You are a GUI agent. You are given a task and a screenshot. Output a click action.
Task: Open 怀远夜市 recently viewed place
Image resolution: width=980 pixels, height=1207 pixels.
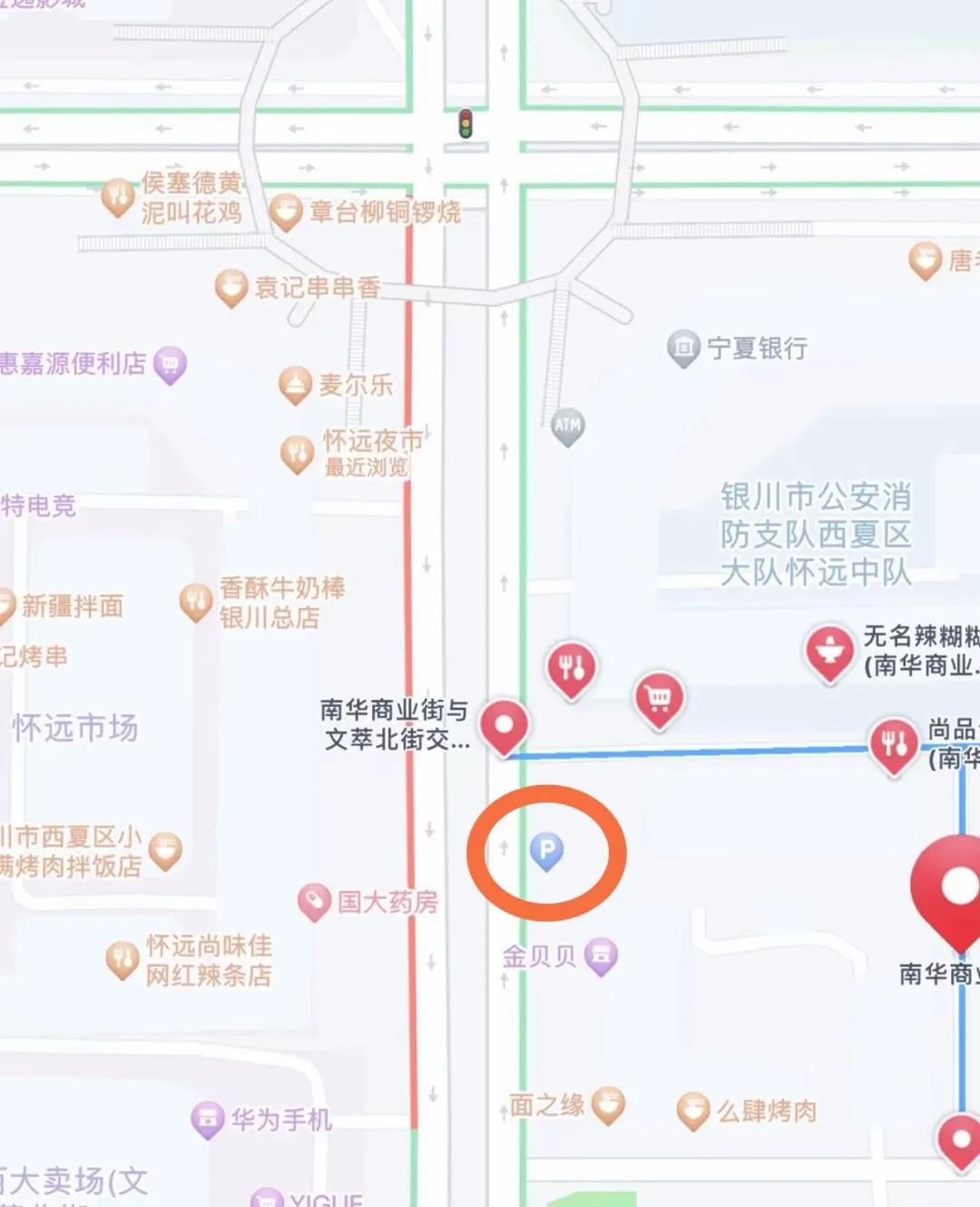point(297,453)
